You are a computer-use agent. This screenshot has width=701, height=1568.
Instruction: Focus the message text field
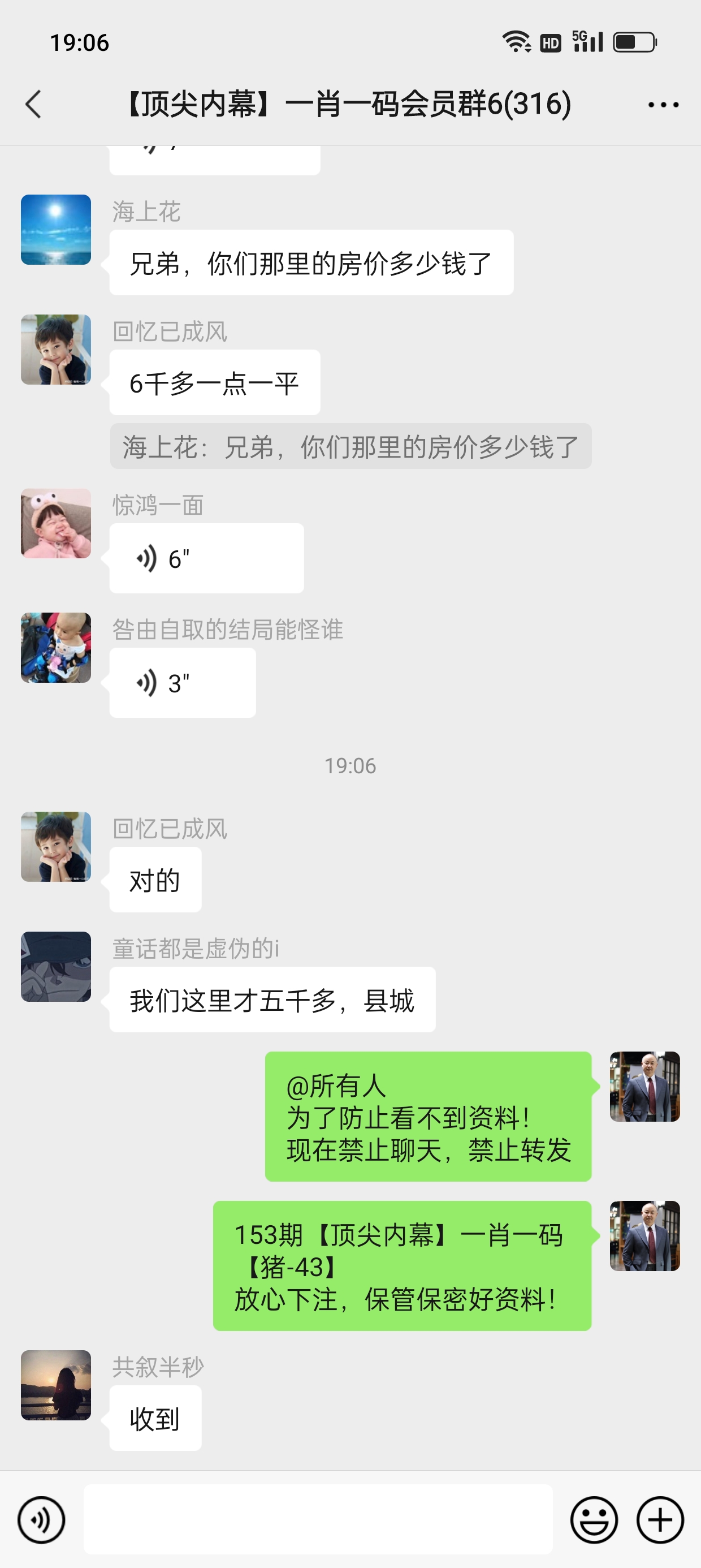coord(318,1519)
